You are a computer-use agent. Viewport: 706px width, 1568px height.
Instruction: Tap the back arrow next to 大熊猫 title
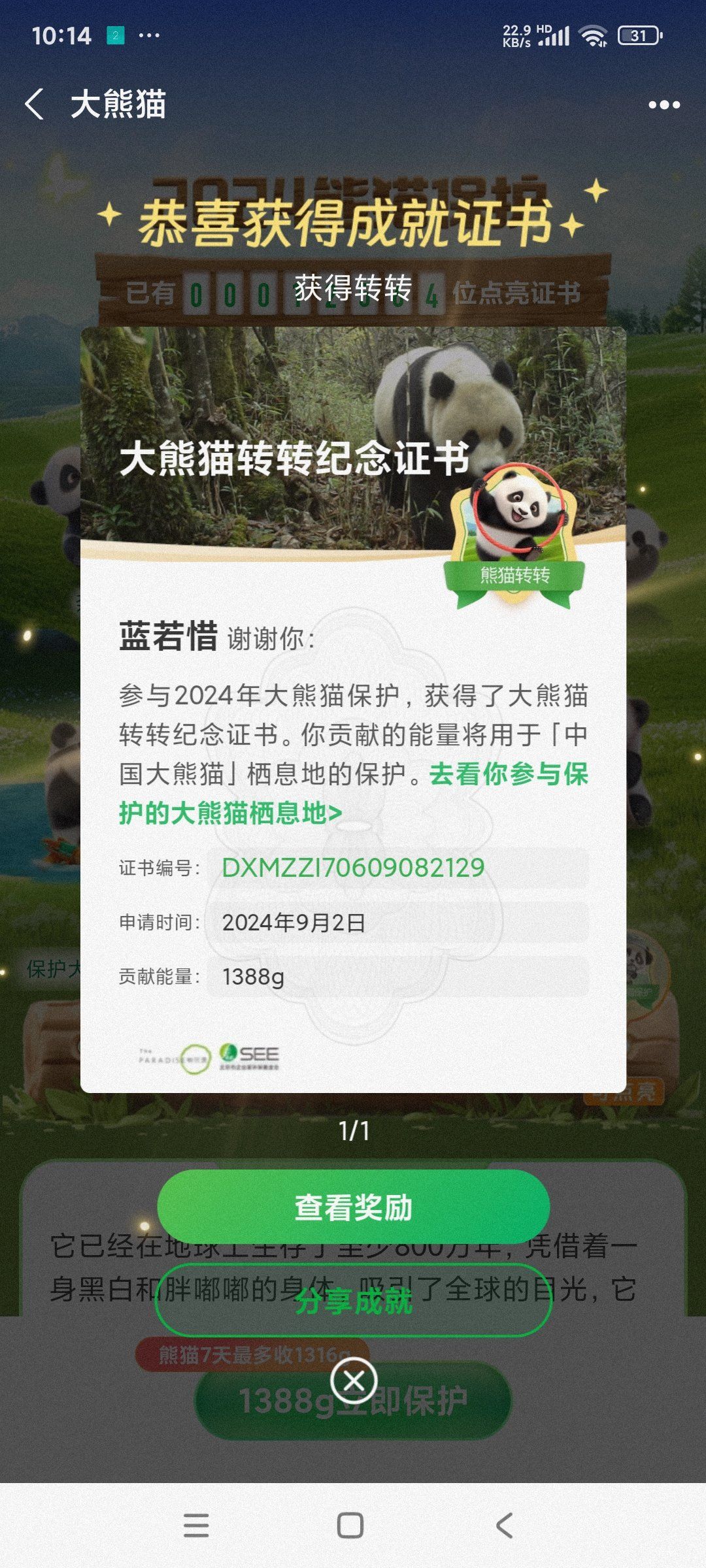tap(35, 105)
